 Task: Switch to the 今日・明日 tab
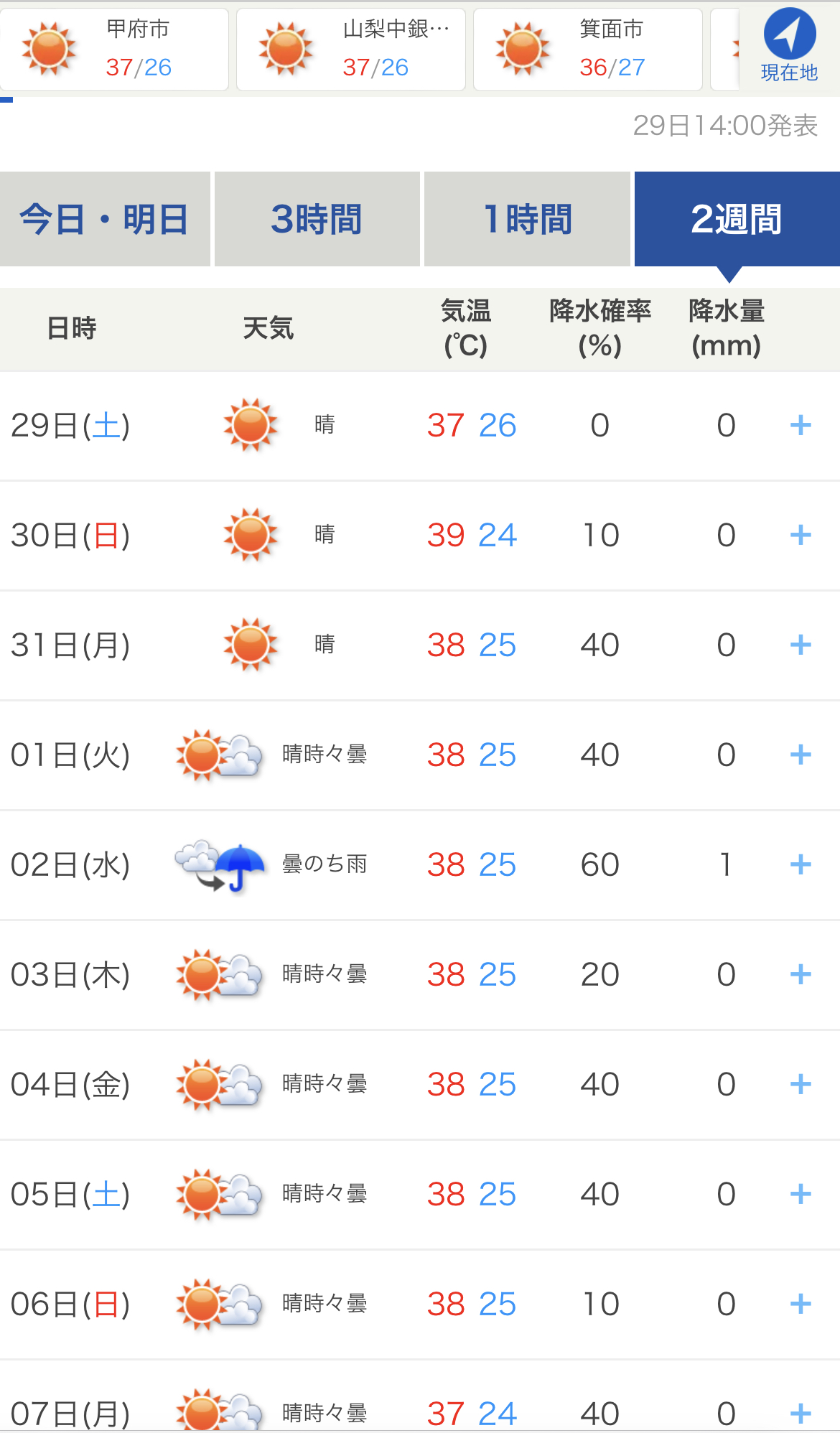pyautogui.click(x=105, y=219)
